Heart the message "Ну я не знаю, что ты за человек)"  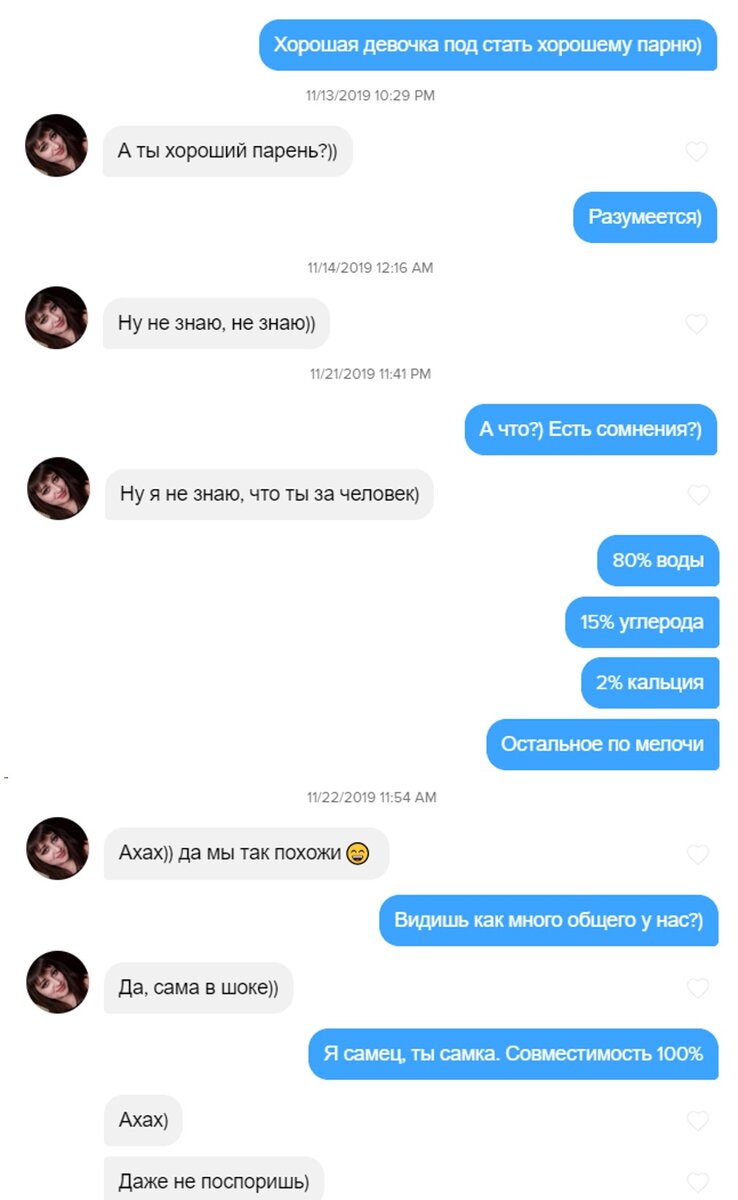(x=697, y=495)
